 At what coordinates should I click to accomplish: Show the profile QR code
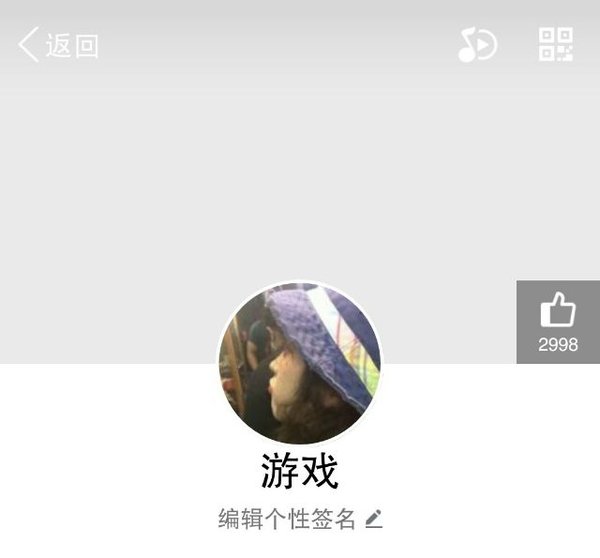click(x=556, y=45)
